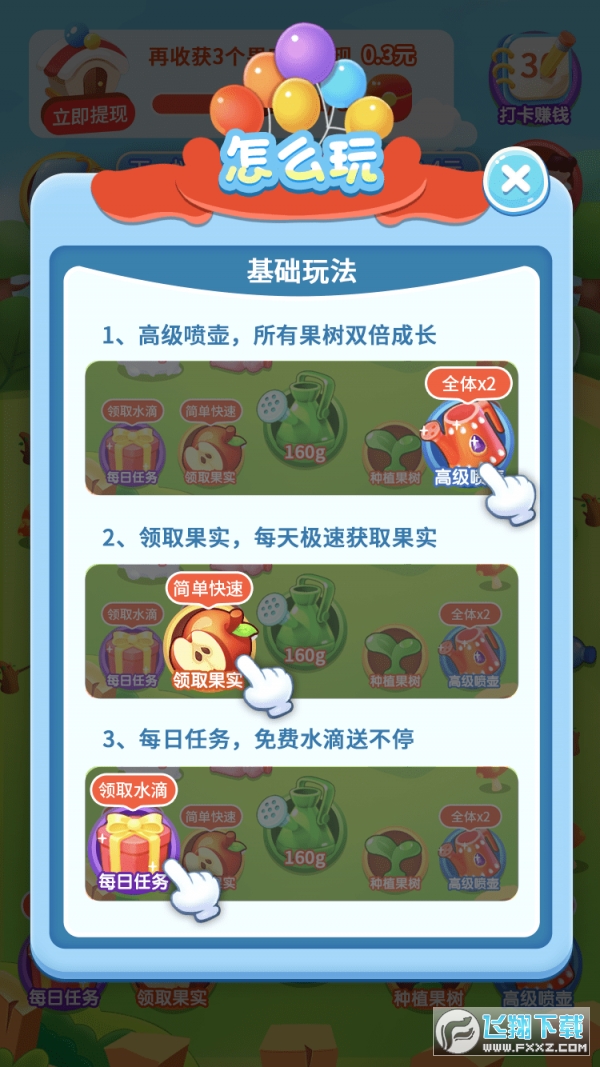Close the 怎么玩 how-to-play dialog
This screenshot has width=600, height=1067.
coord(515,180)
